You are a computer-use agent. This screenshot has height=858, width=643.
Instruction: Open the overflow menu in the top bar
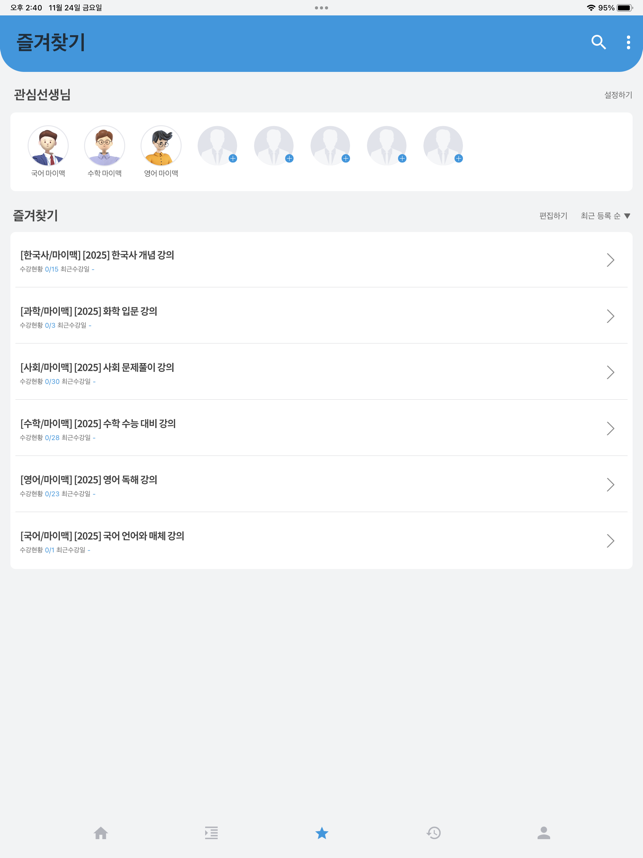click(x=628, y=42)
